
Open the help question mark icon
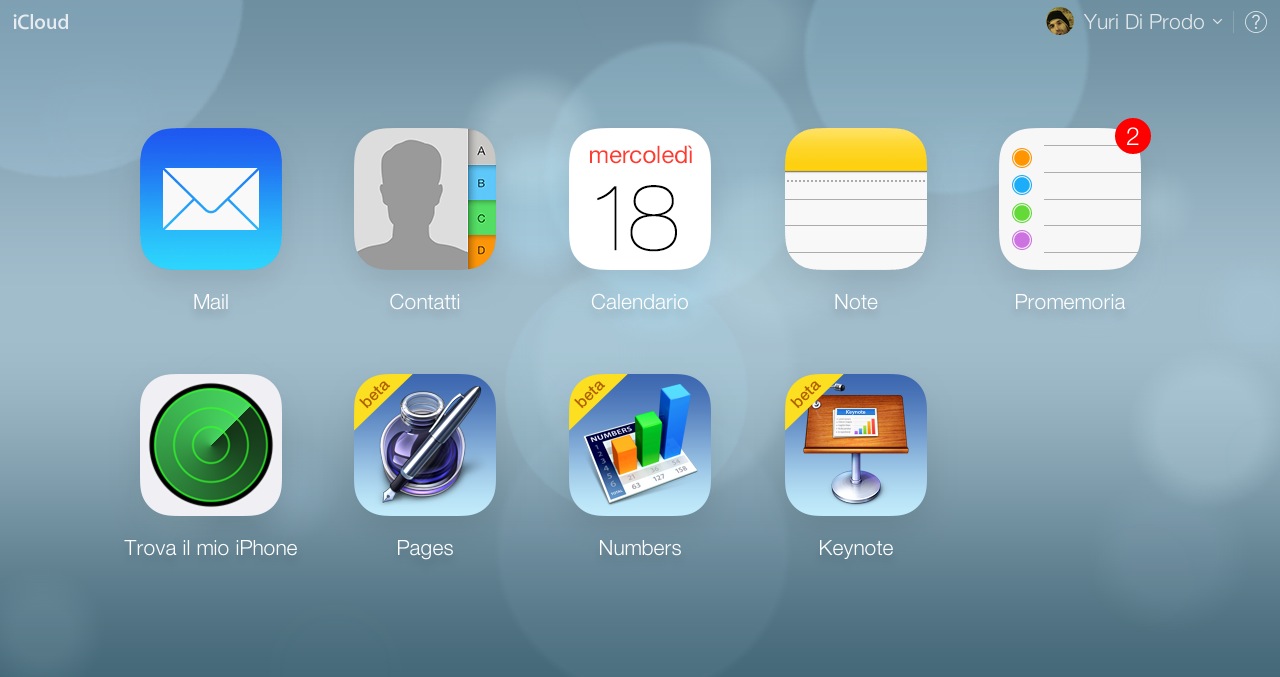[1256, 22]
